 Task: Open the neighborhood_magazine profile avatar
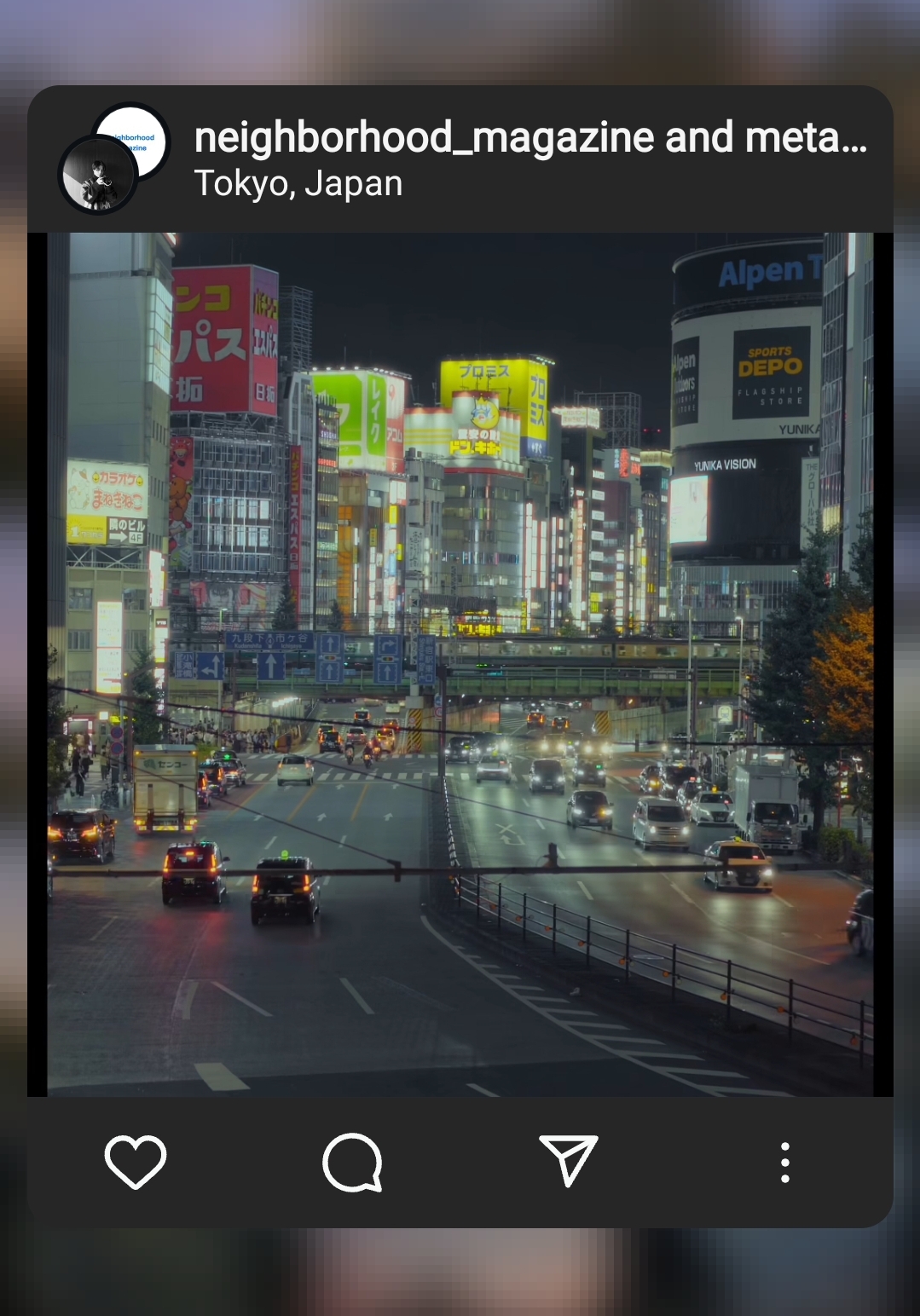coord(143,130)
